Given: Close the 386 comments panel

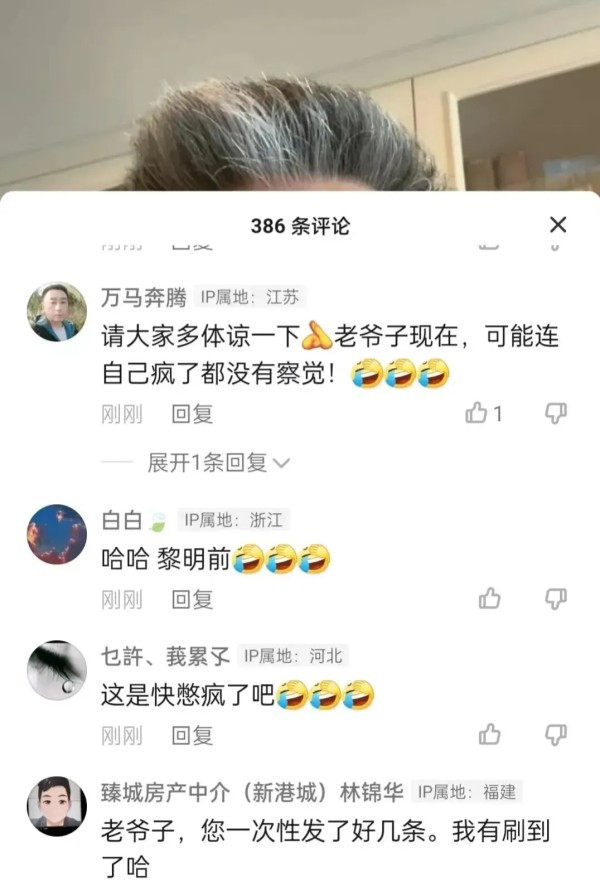Looking at the screenshot, I should click(558, 225).
